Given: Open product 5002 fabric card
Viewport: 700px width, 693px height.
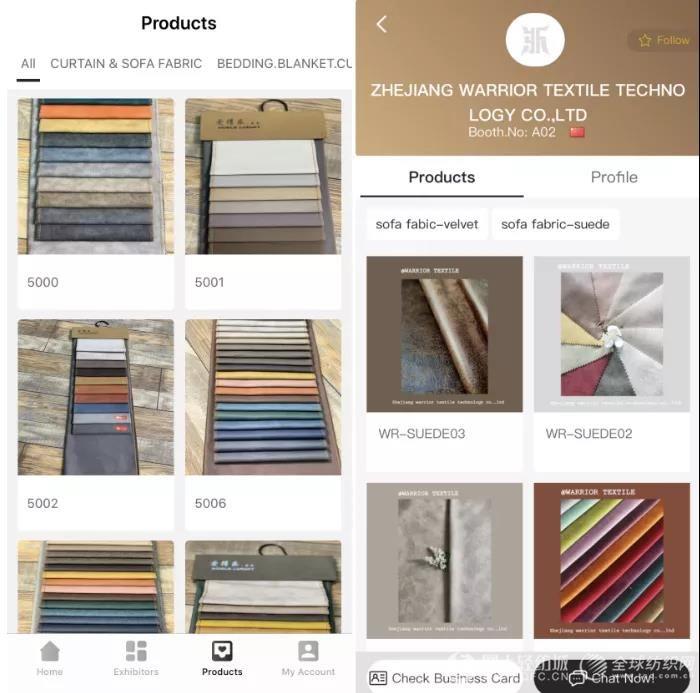Looking at the screenshot, I should coord(95,420).
